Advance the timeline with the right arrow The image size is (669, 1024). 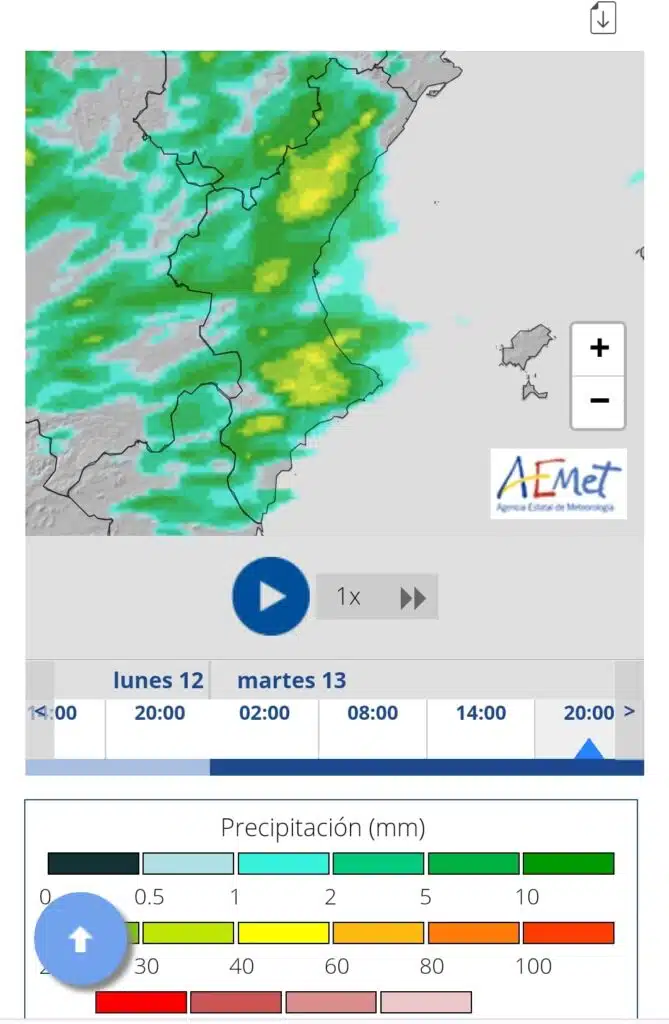[x=629, y=712]
